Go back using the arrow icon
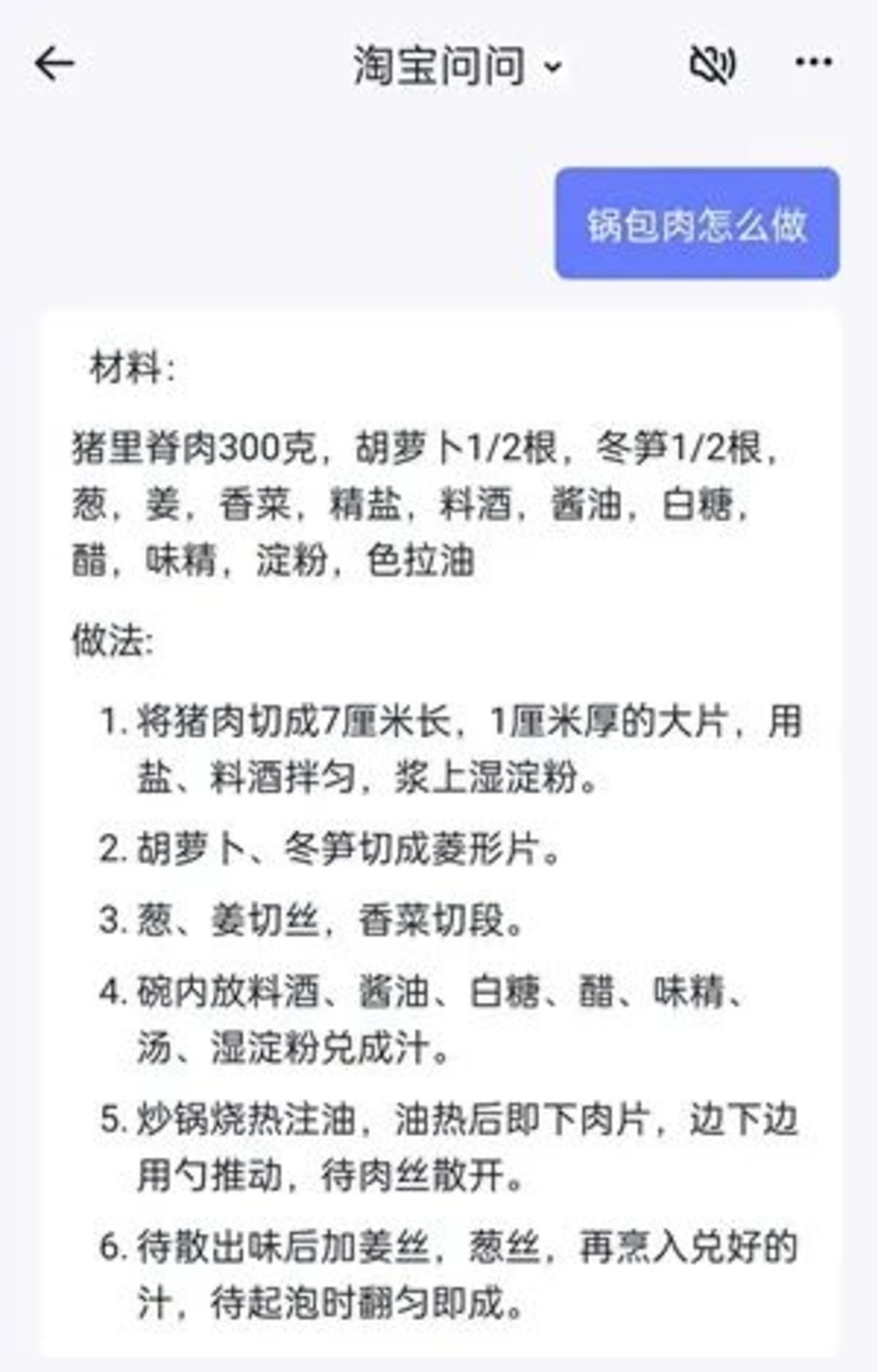This screenshot has width=878, height=1372. coord(55,63)
